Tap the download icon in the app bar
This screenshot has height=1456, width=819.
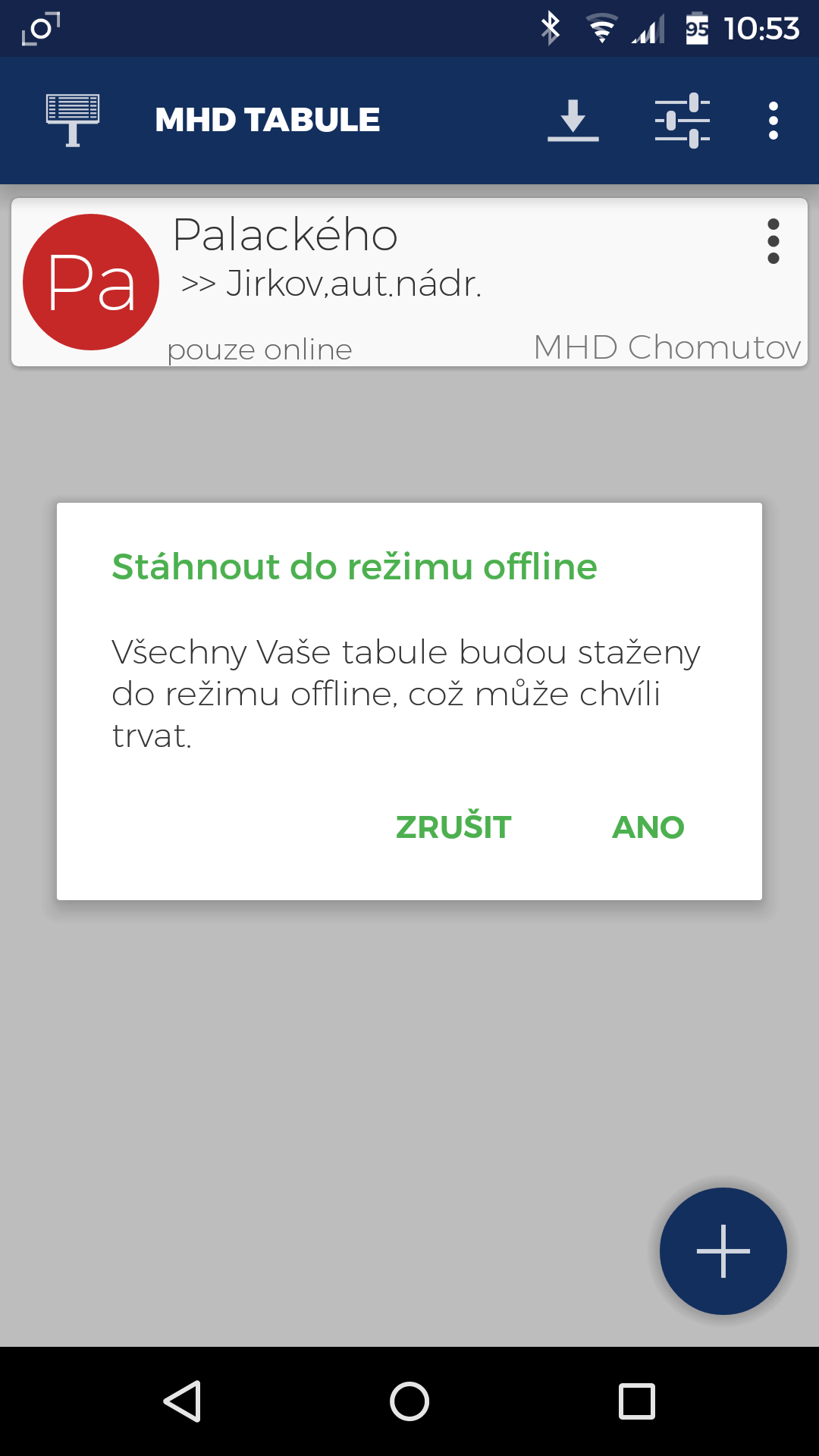click(573, 121)
